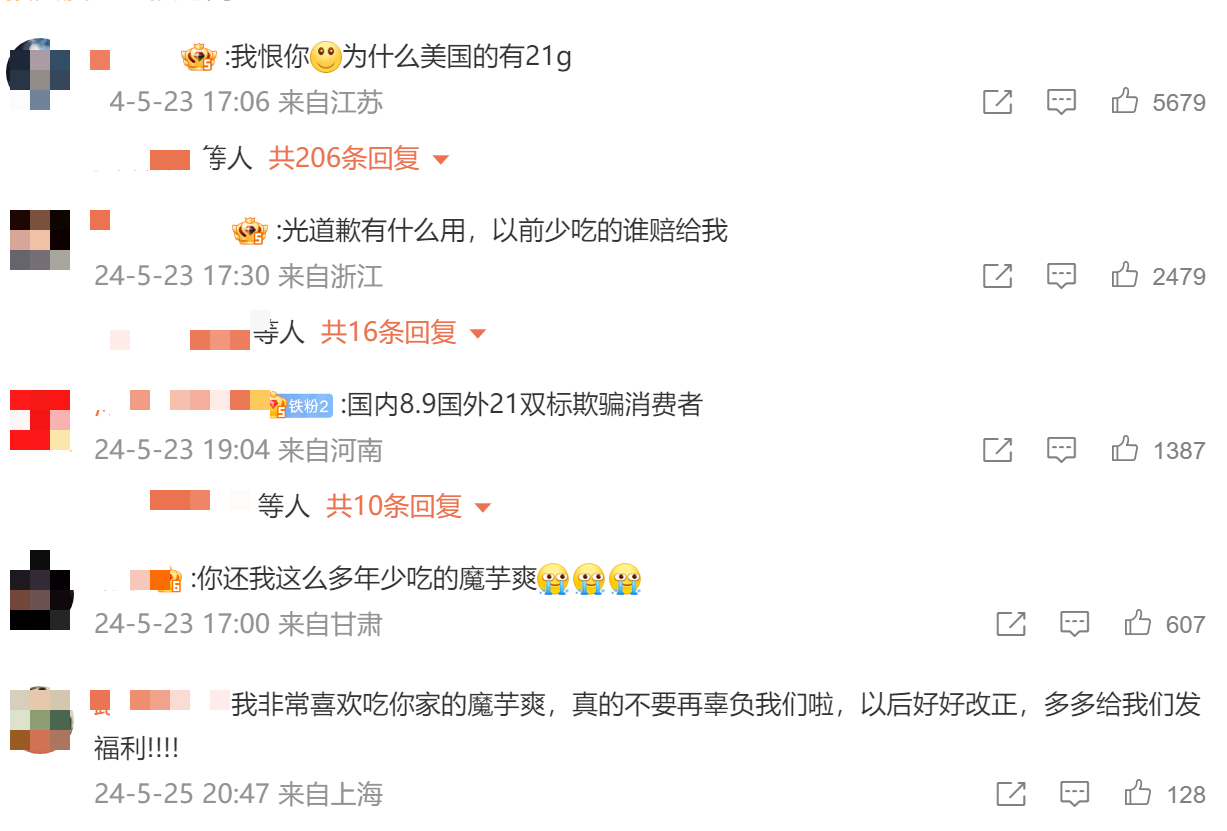
Task: Like the comment with 5679 likes
Action: click(x=1125, y=101)
